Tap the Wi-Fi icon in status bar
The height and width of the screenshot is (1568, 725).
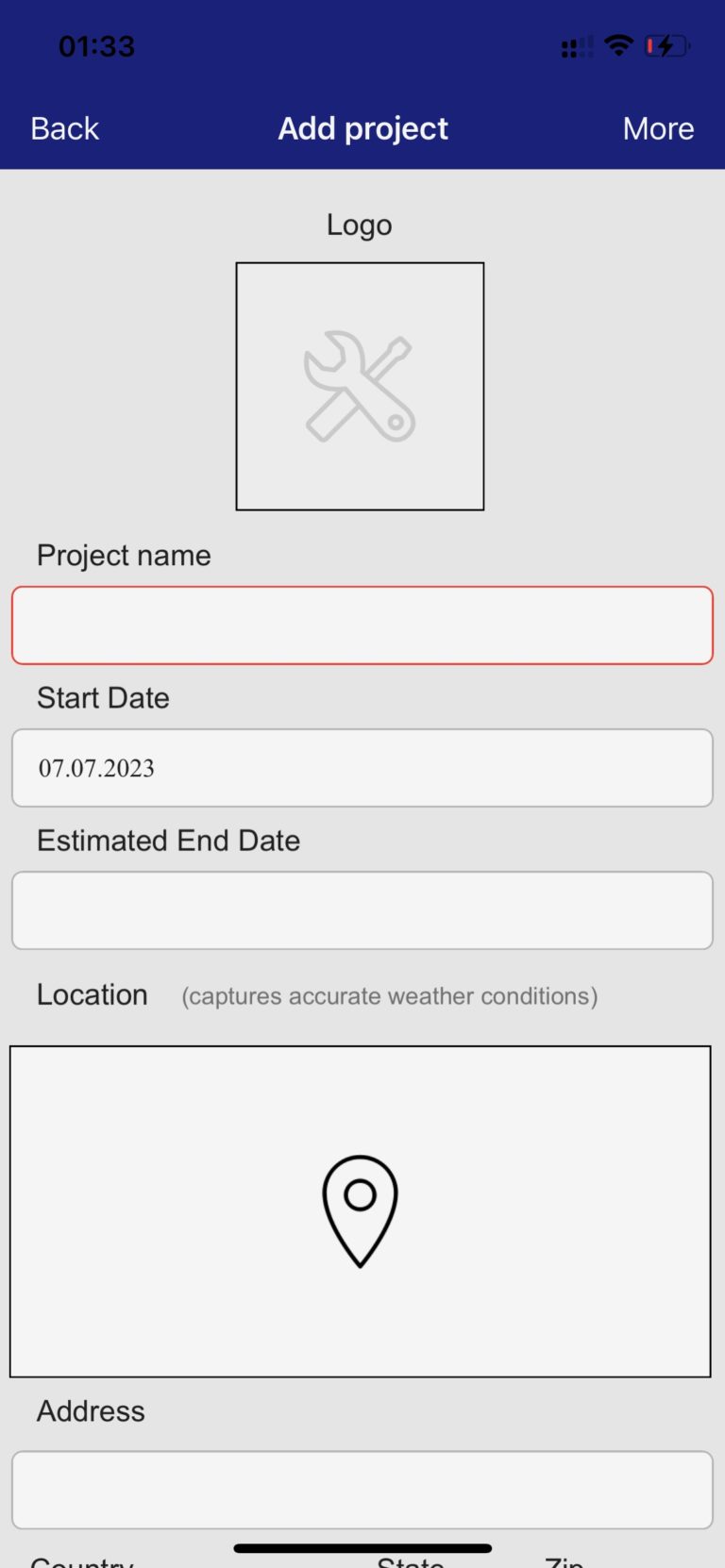[x=618, y=45]
